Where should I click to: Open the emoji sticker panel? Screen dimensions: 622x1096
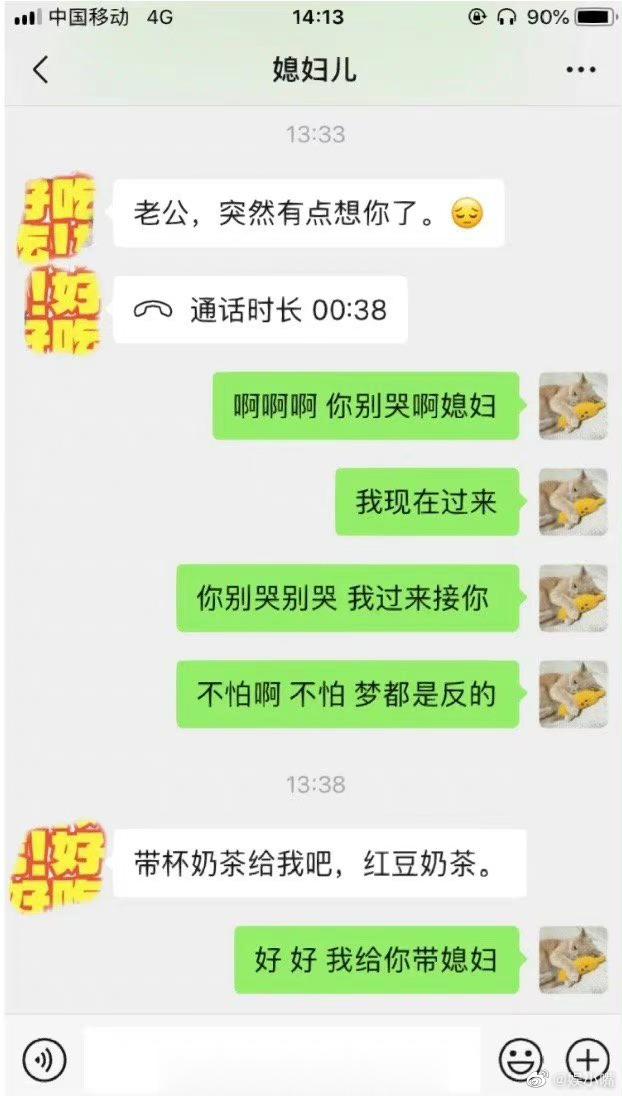click(x=520, y=1059)
